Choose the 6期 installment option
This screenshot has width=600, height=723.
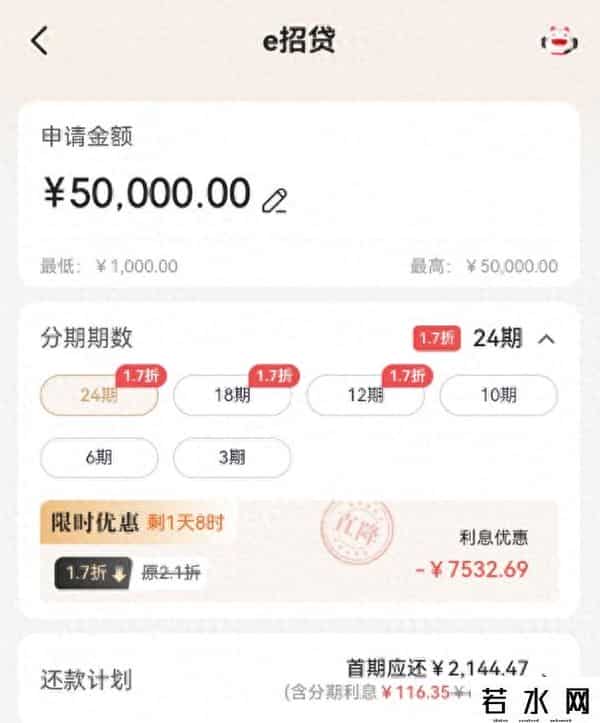tap(99, 458)
